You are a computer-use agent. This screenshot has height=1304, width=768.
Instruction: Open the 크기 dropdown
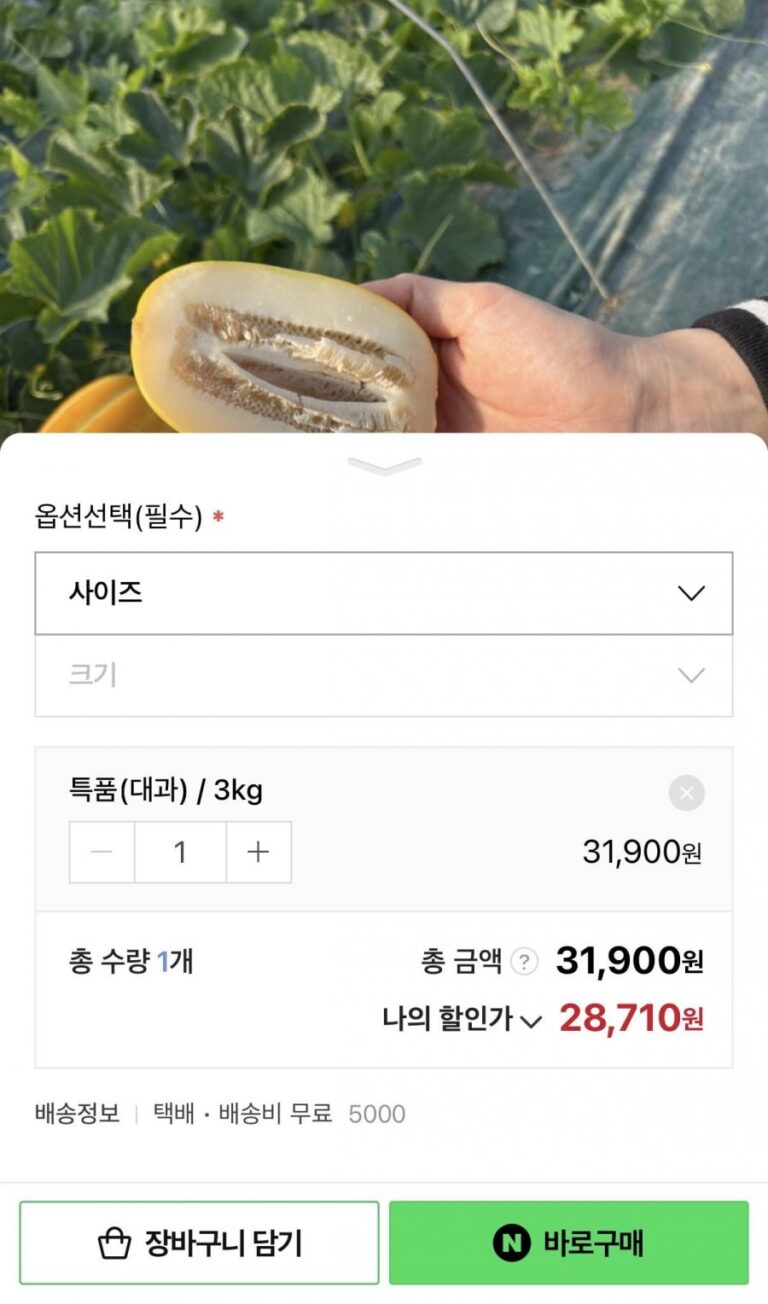(384, 675)
